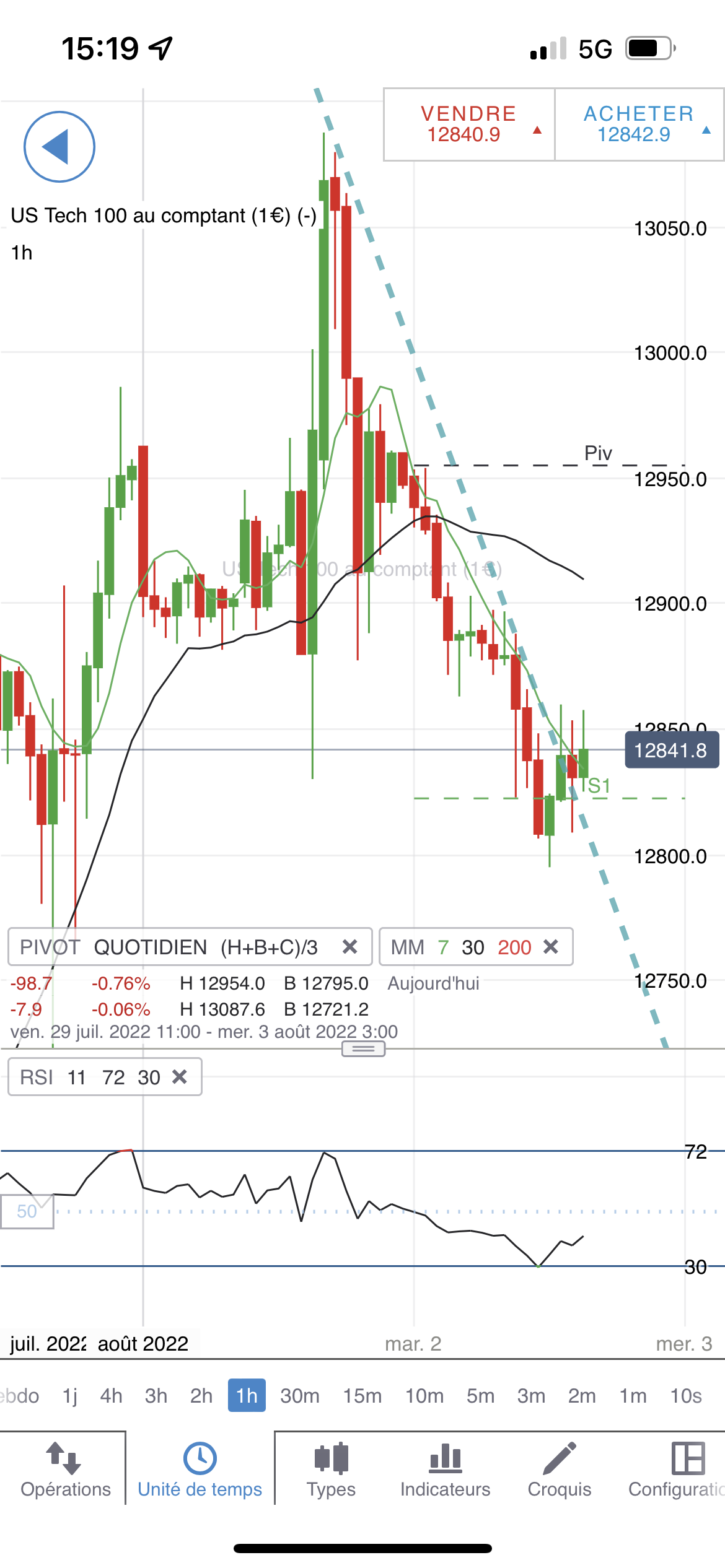This screenshot has height=1568, width=725.
Task: Remove the RSI indicator
Action: pos(180,1077)
